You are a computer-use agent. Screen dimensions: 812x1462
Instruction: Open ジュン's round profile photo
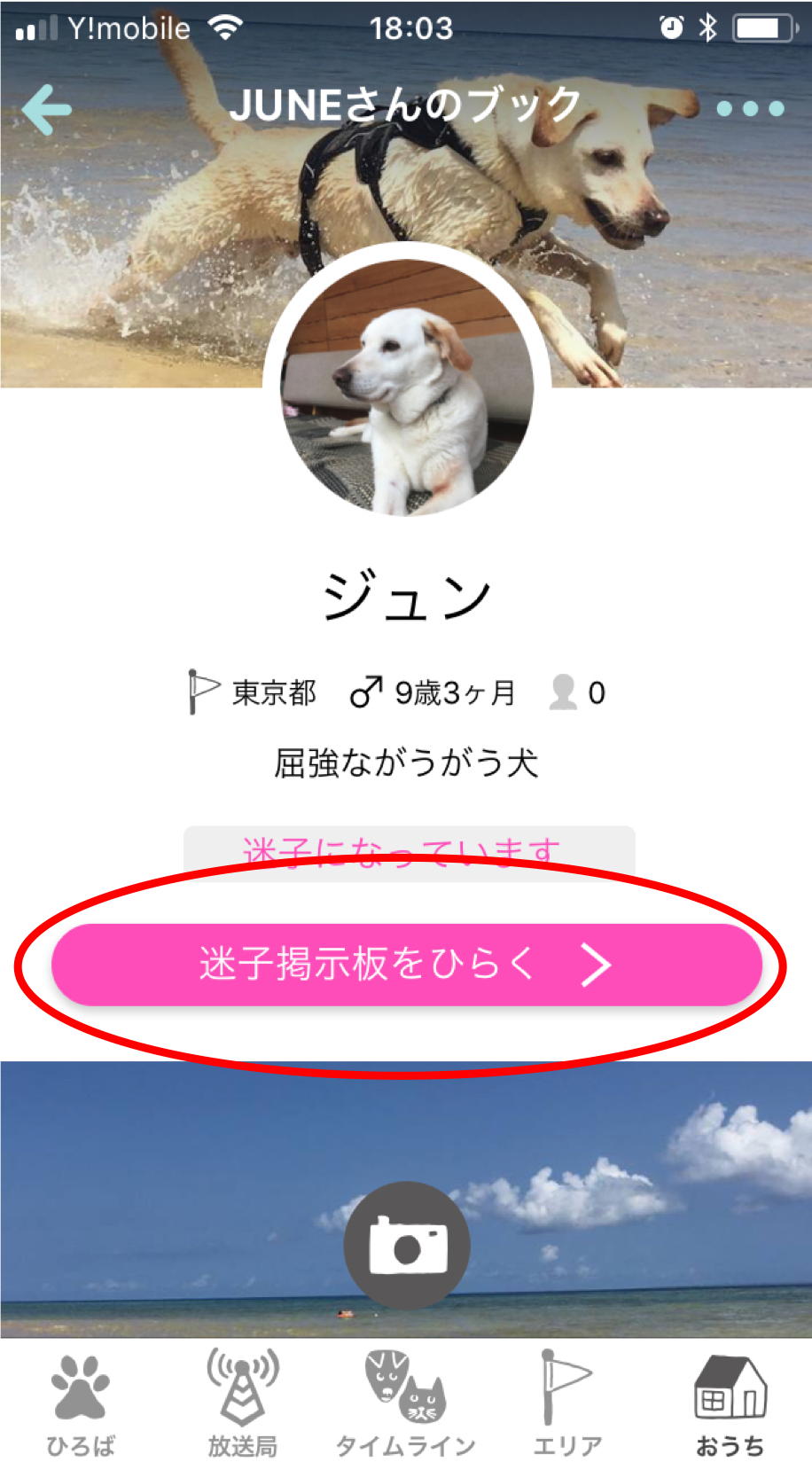407,387
